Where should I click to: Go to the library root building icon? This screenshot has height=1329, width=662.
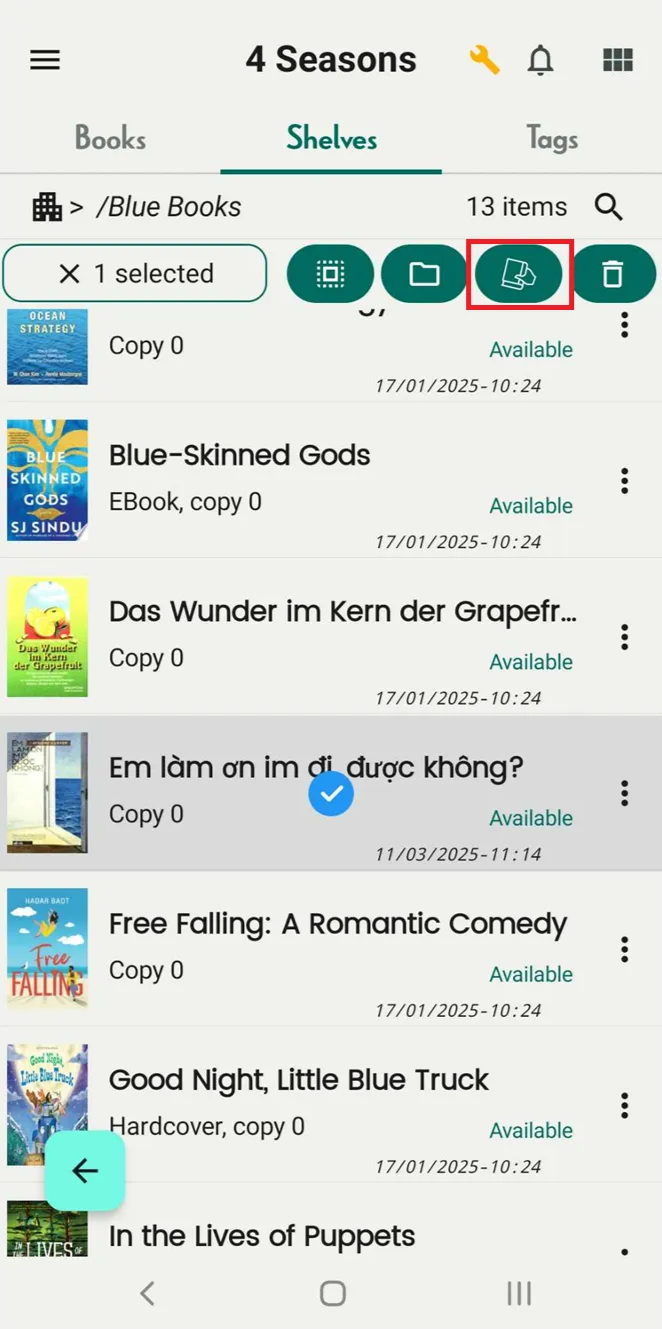pos(47,207)
